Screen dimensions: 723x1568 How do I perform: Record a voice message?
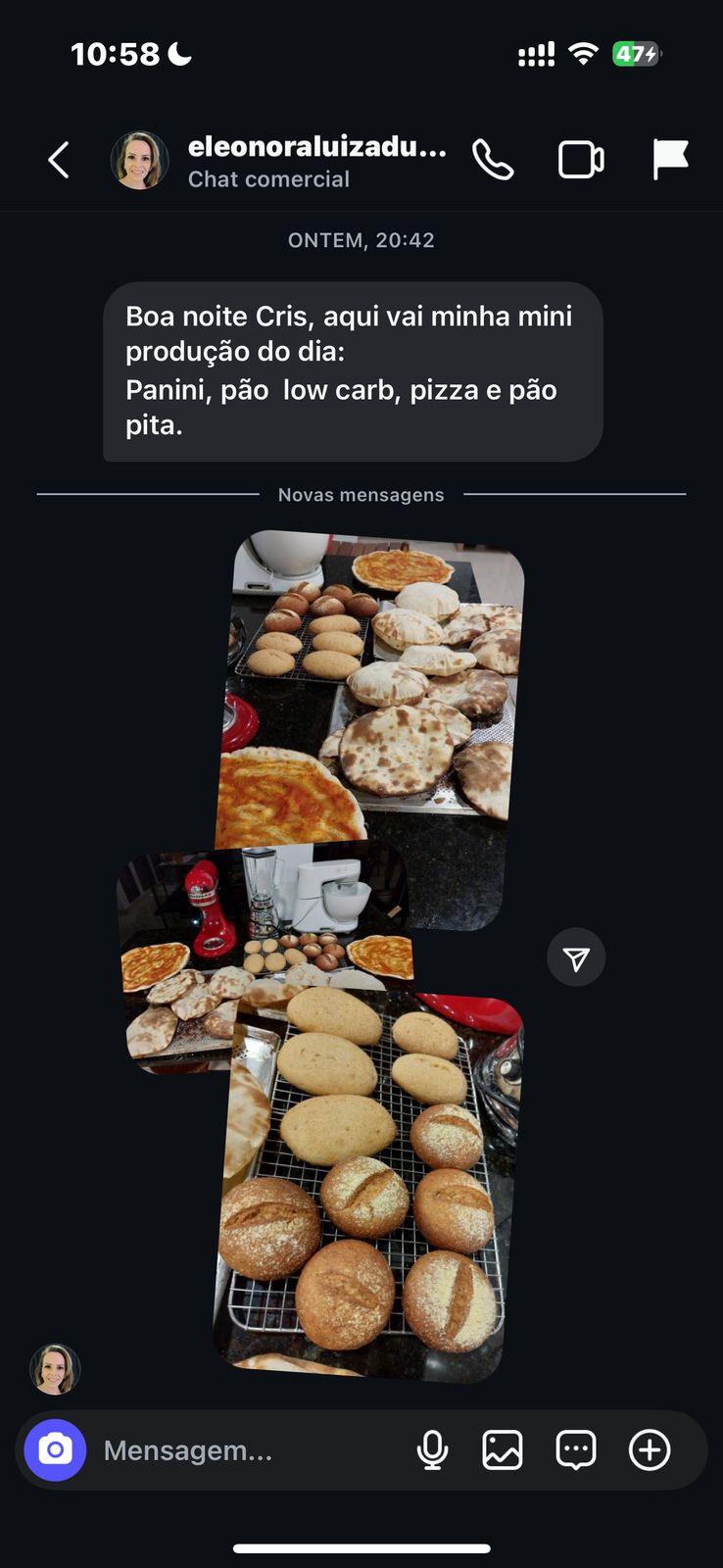coord(432,1449)
